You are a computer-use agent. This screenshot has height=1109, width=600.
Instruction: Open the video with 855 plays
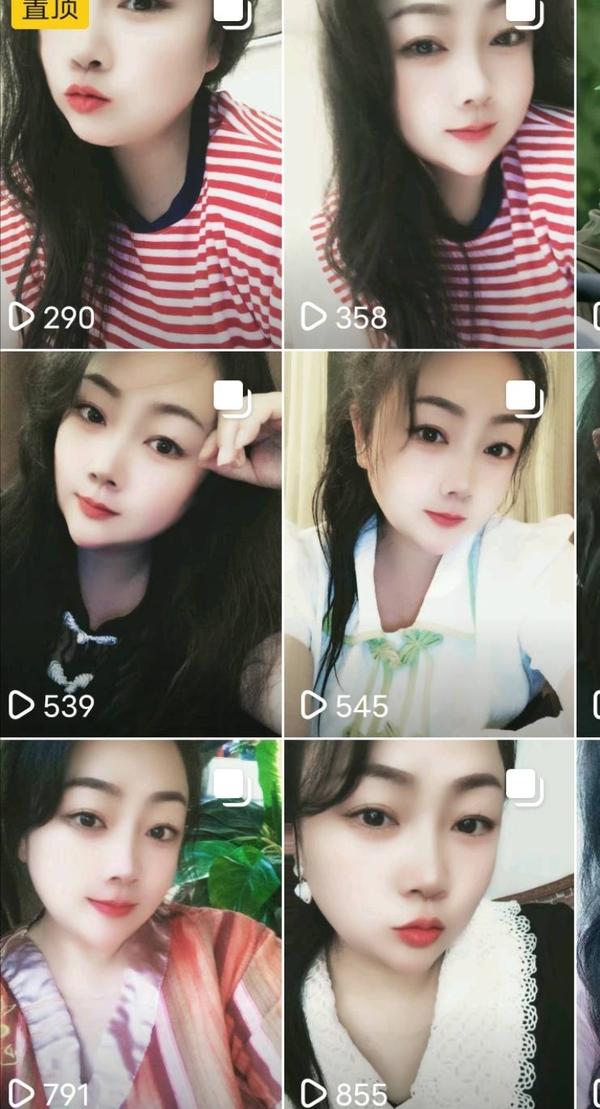[x=430, y=925]
